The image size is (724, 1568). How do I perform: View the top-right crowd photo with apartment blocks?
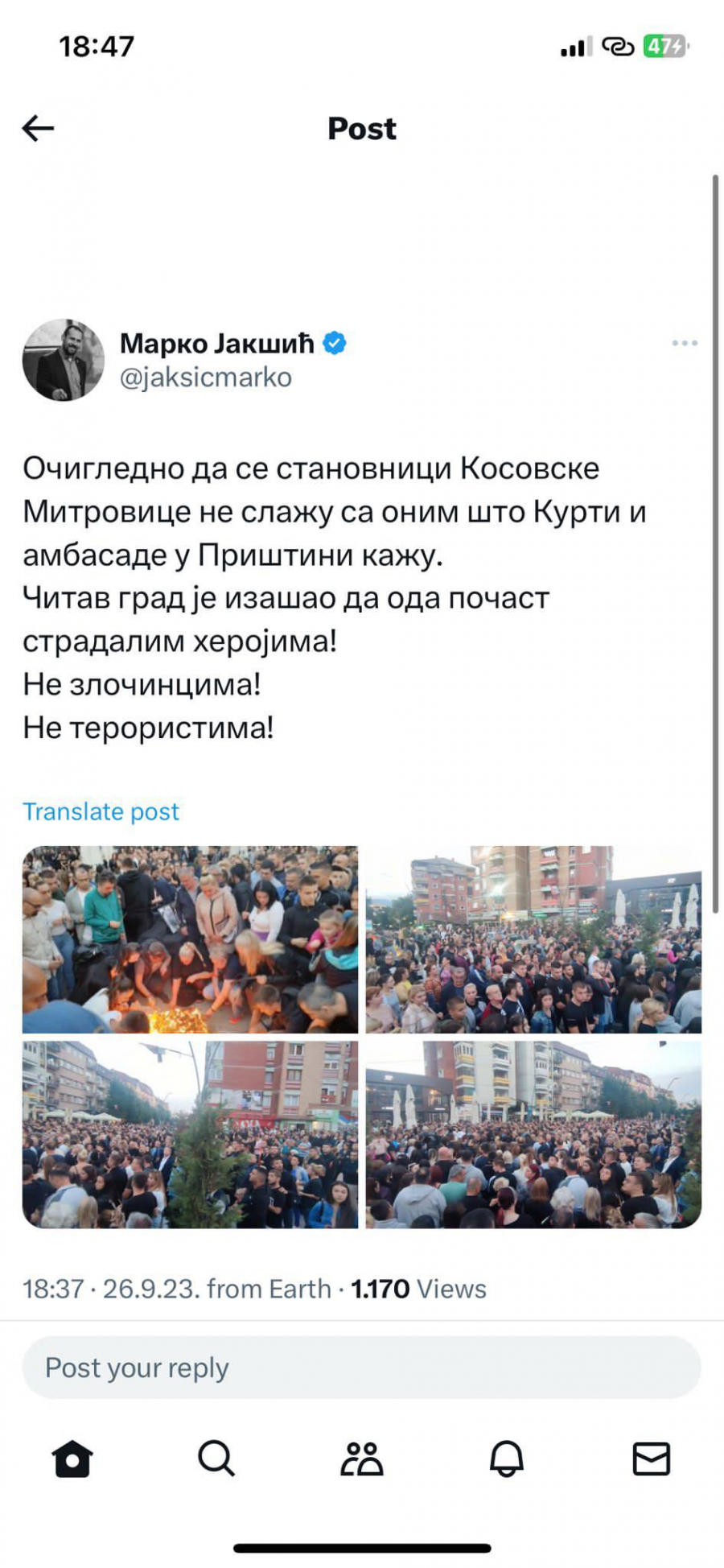533,939
